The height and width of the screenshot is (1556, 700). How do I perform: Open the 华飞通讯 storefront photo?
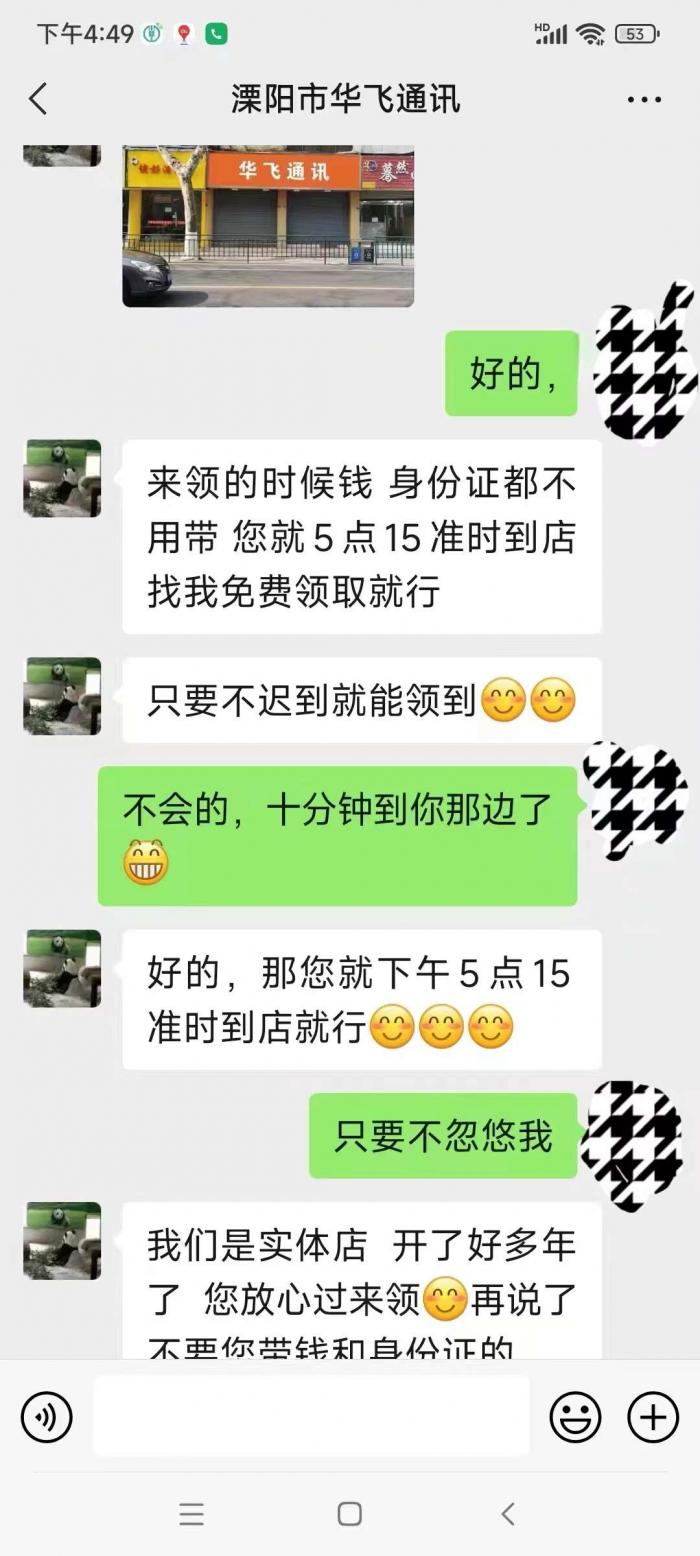268,226
